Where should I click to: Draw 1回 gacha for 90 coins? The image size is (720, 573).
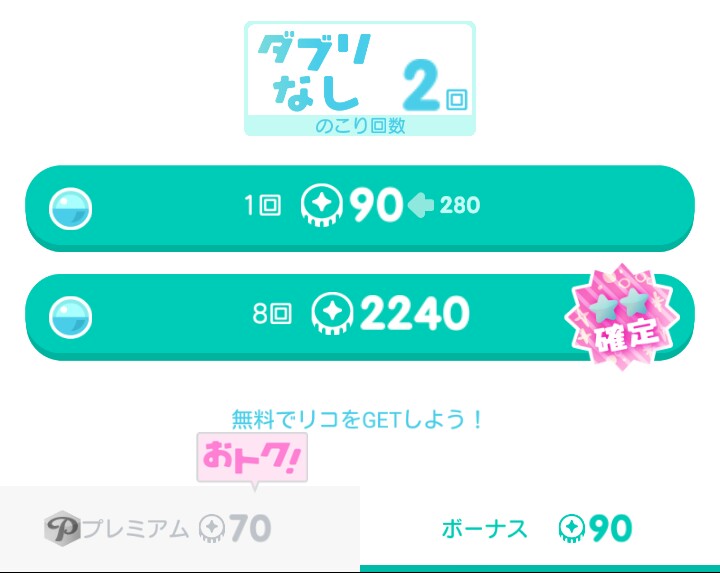pyautogui.click(x=360, y=206)
